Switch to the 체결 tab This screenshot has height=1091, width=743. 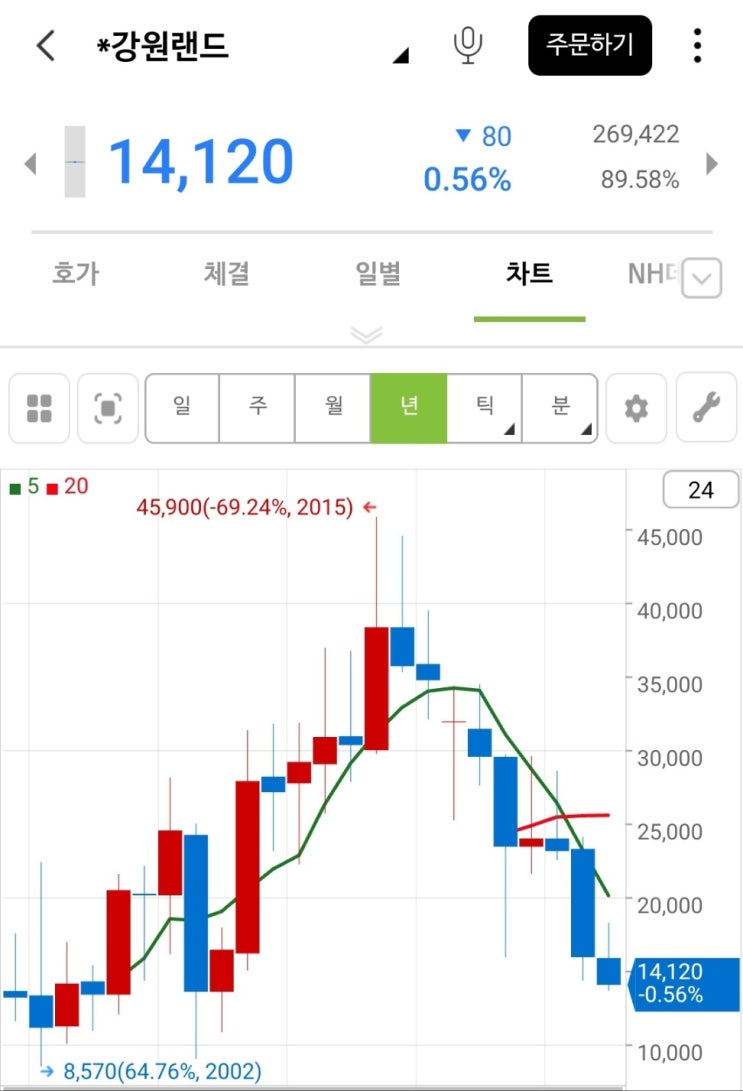(227, 273)
